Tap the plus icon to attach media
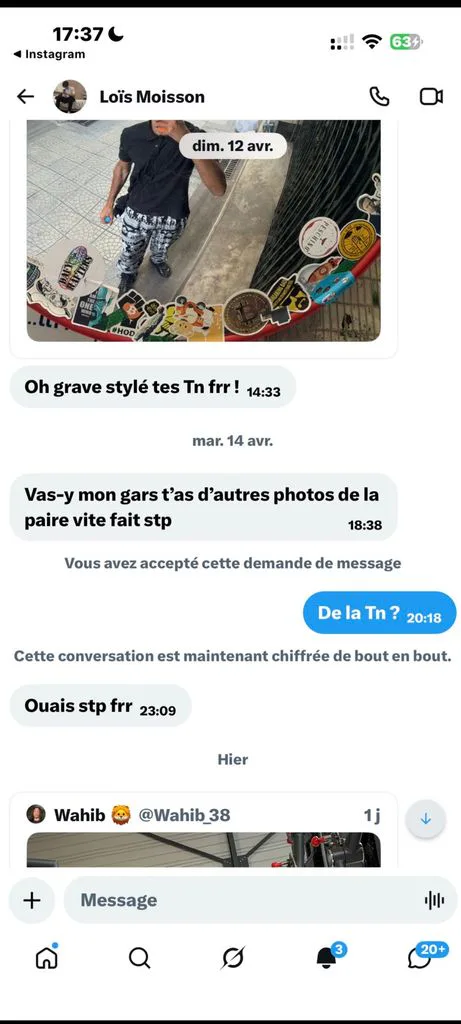Screen dimensions: 461x1024 tap(32, 901)
